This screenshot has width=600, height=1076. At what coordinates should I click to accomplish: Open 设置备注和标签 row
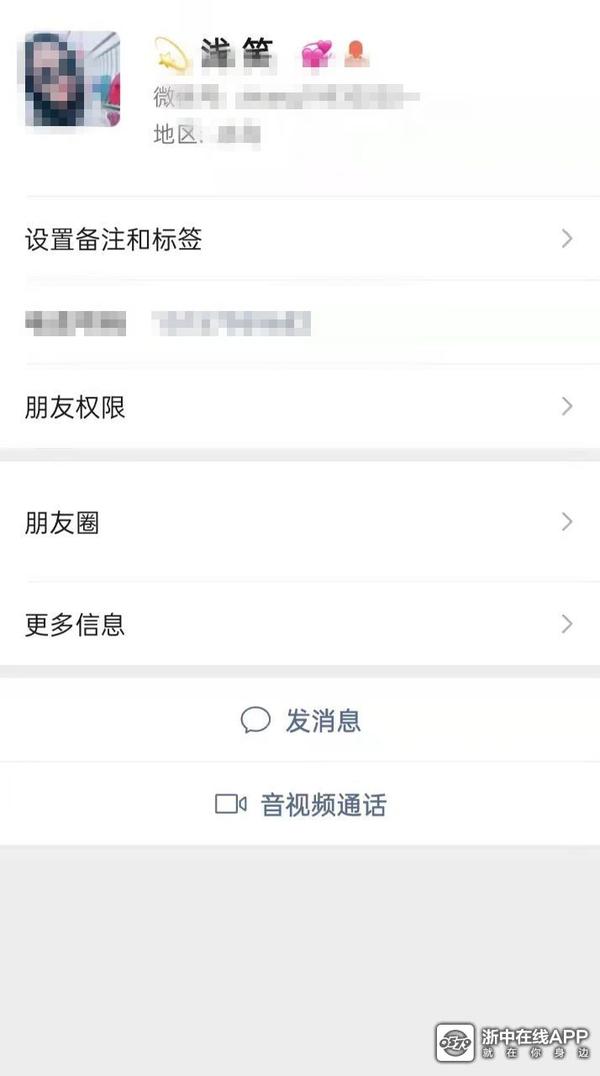pyautogui.click(x=300, y=239)
